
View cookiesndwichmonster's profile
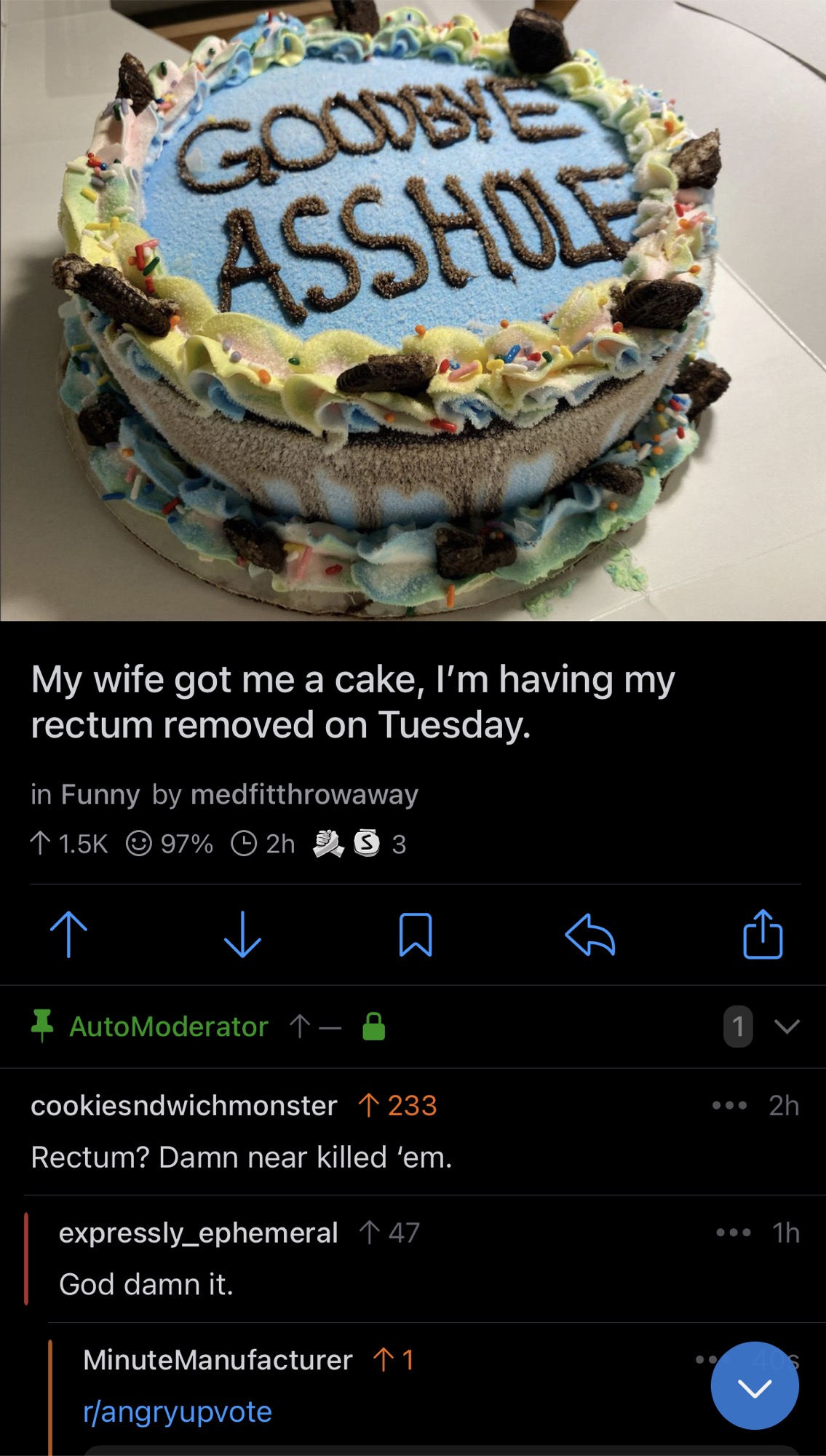pyautogui.click(x=183, y=1105)
